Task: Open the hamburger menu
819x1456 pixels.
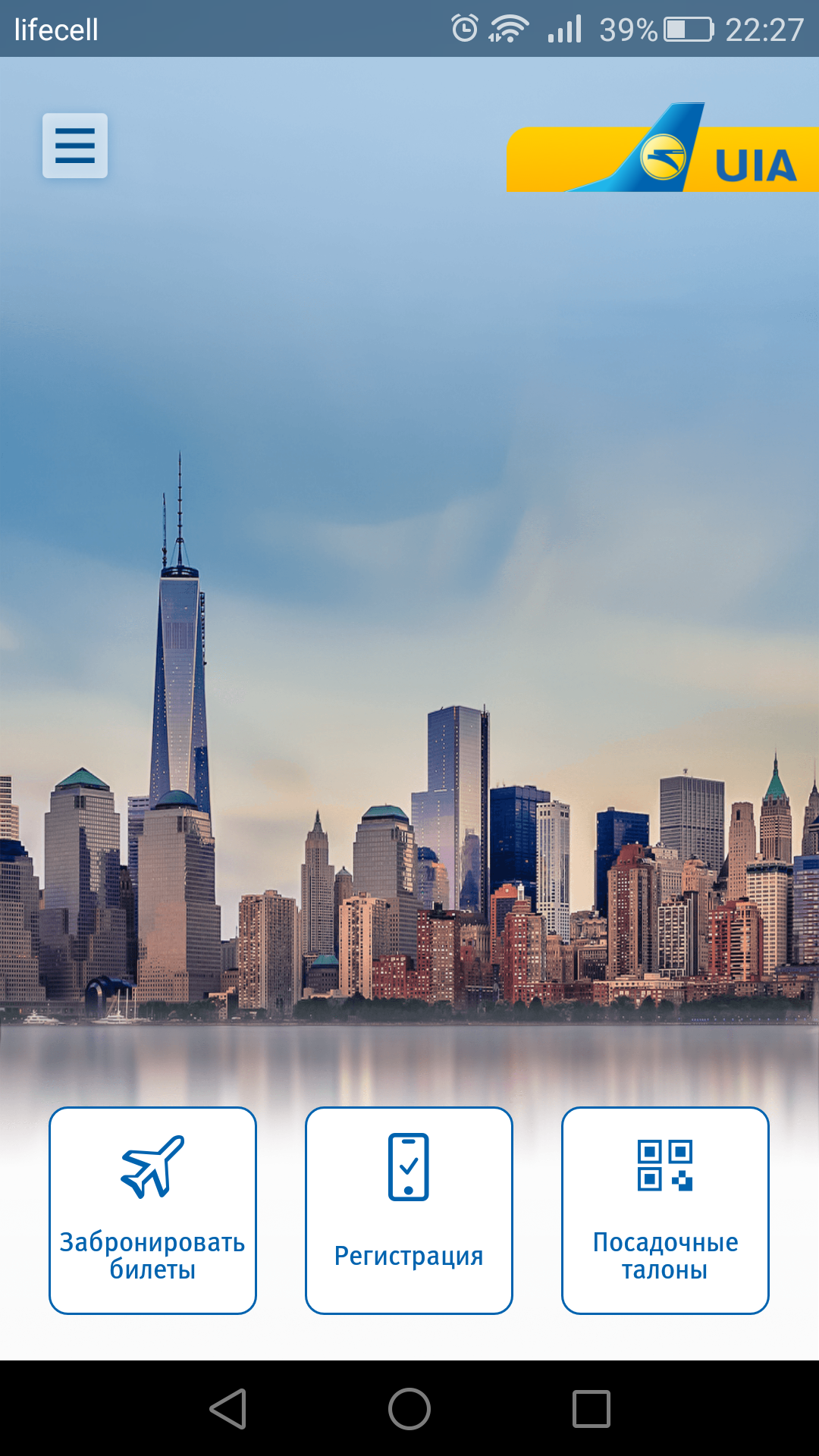Action: click(75, 146)
